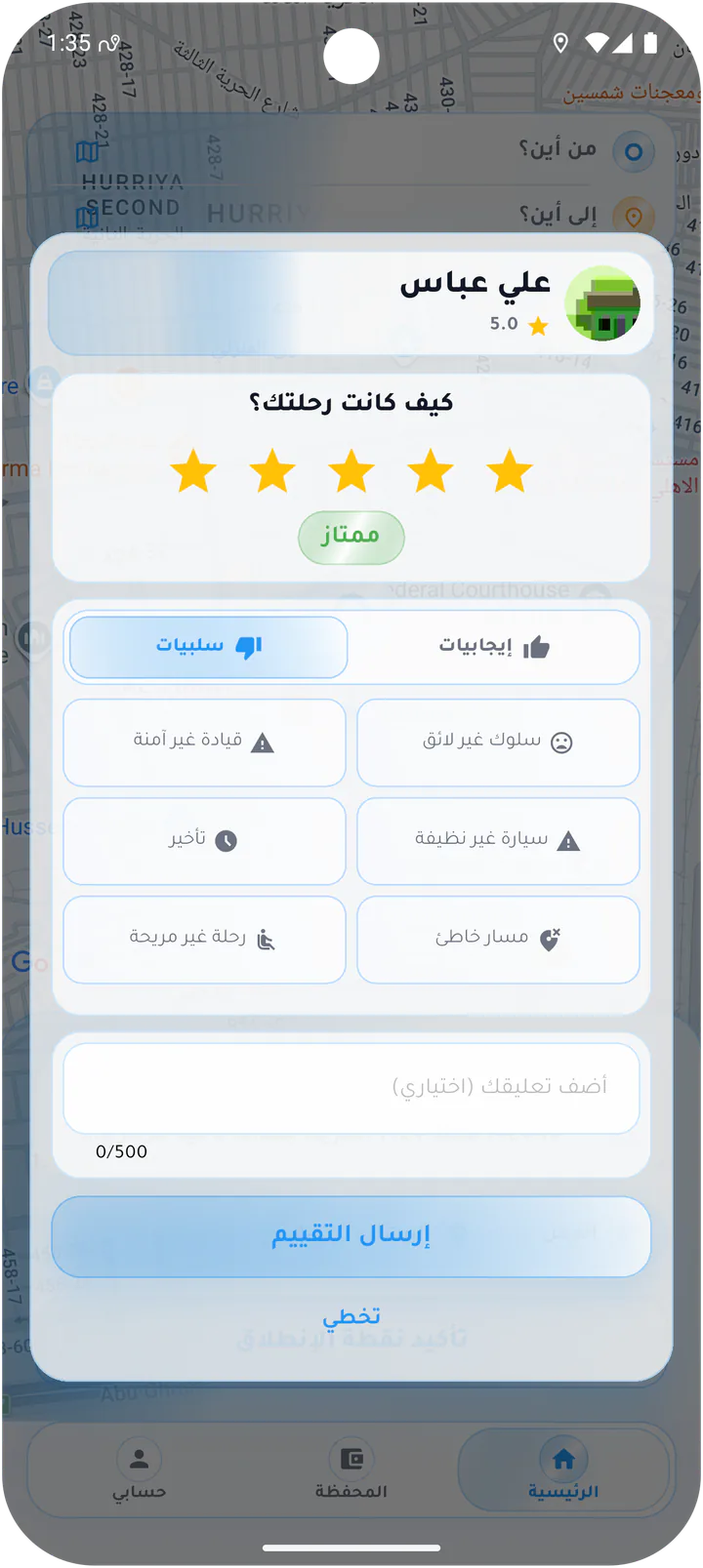Set rating to one star
This screenshot has height=1568, width=703.
(x=510, y=471)
